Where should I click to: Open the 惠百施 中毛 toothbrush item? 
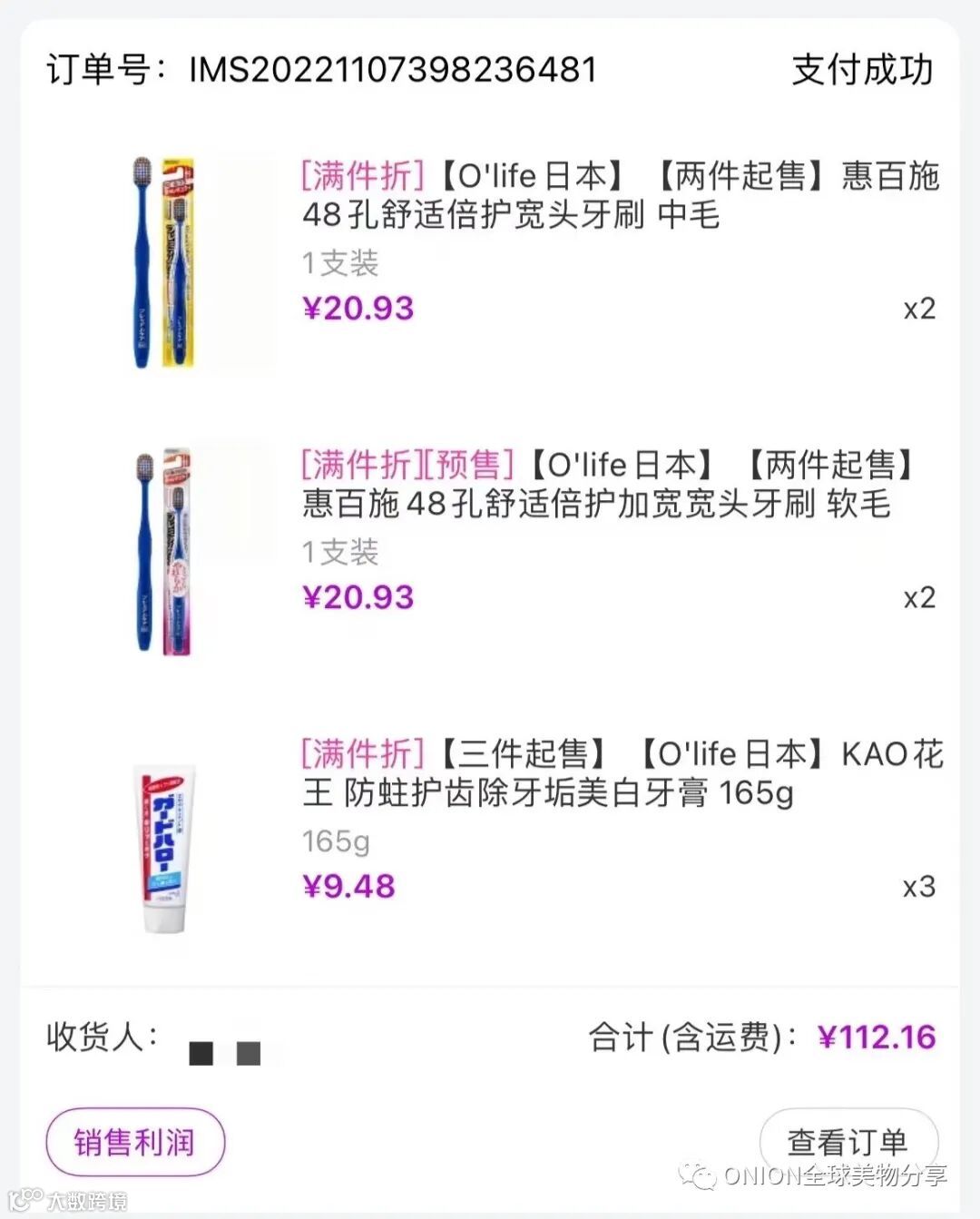click(x=619, y=195)
